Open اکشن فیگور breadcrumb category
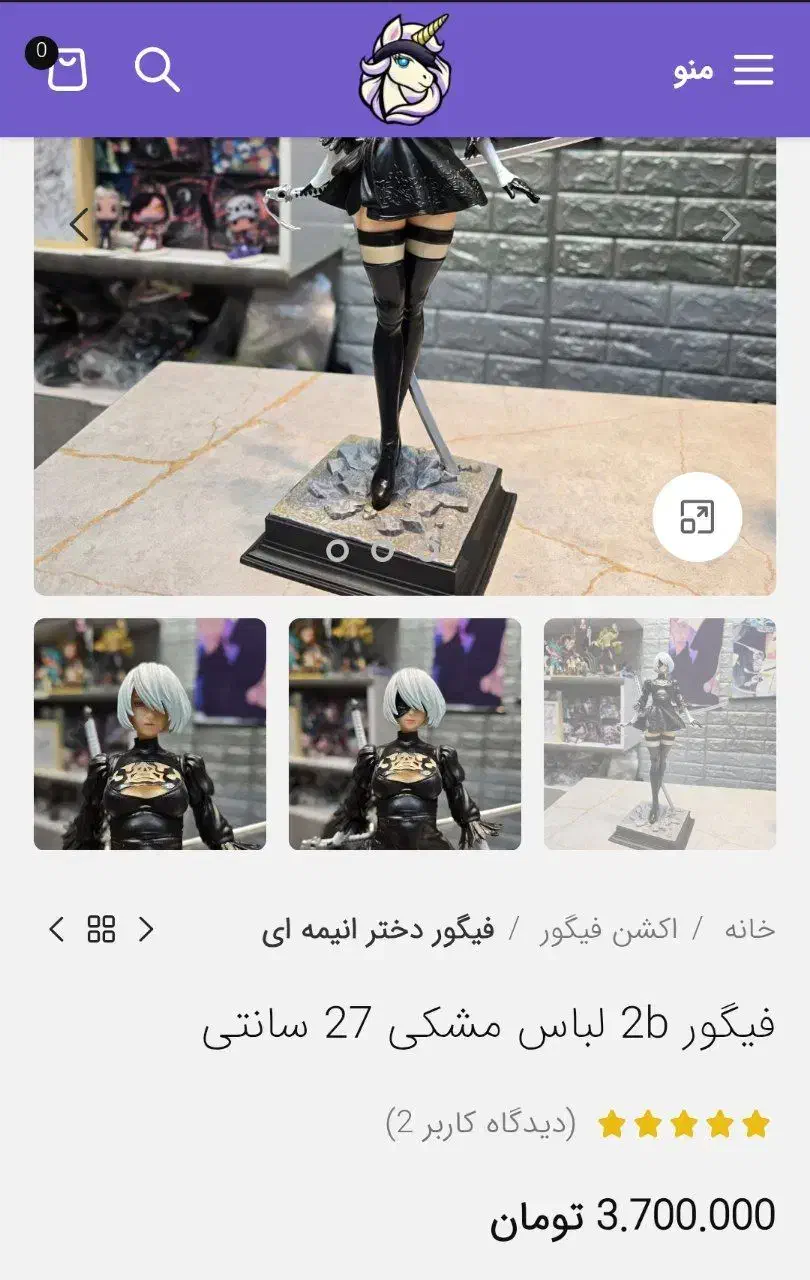 pyautogui.click(x=608, y=929)
